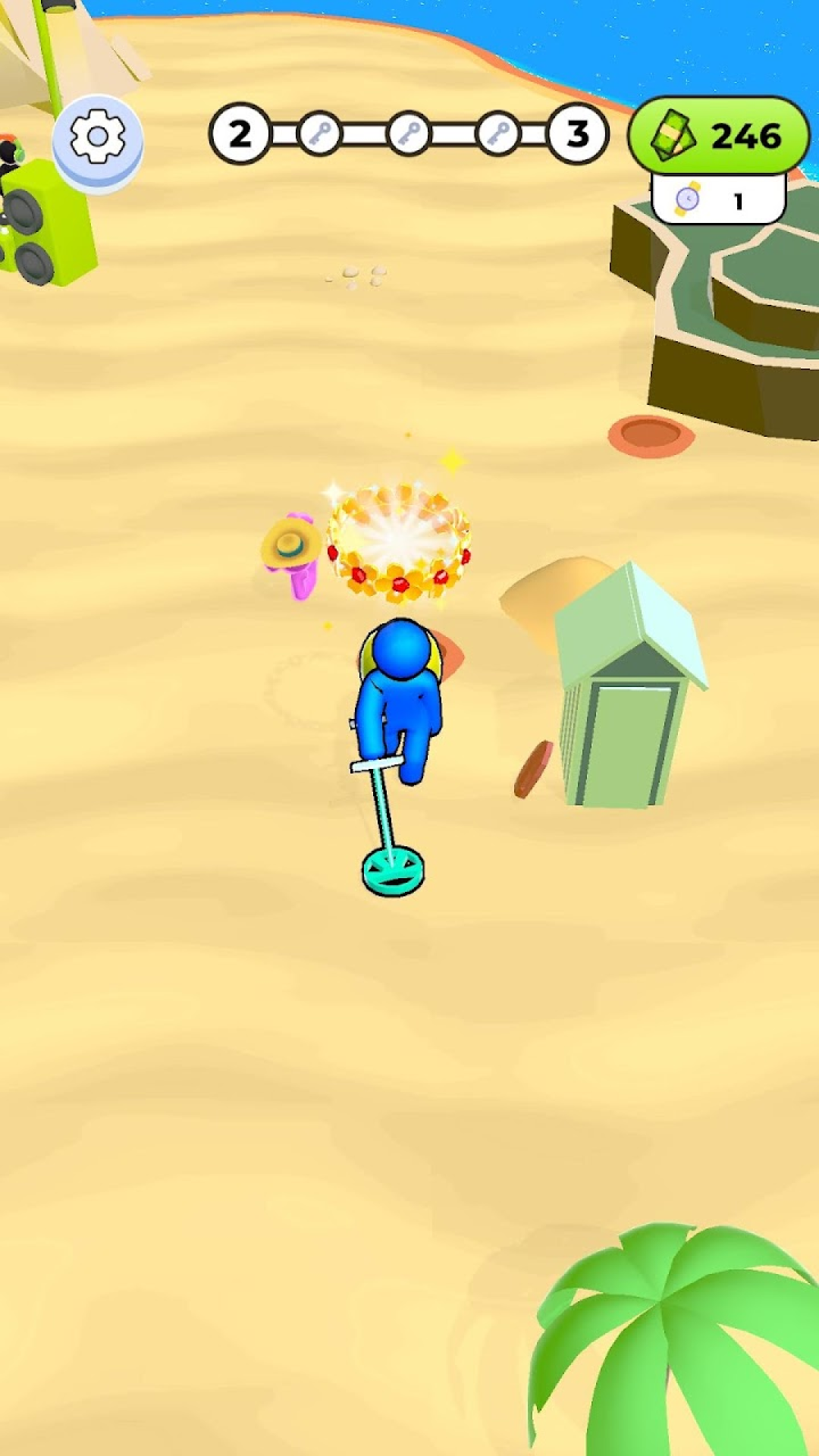Viewport: 819px width, 1456px height.
Task: Open the settings gear
Action: pos(97,138)
